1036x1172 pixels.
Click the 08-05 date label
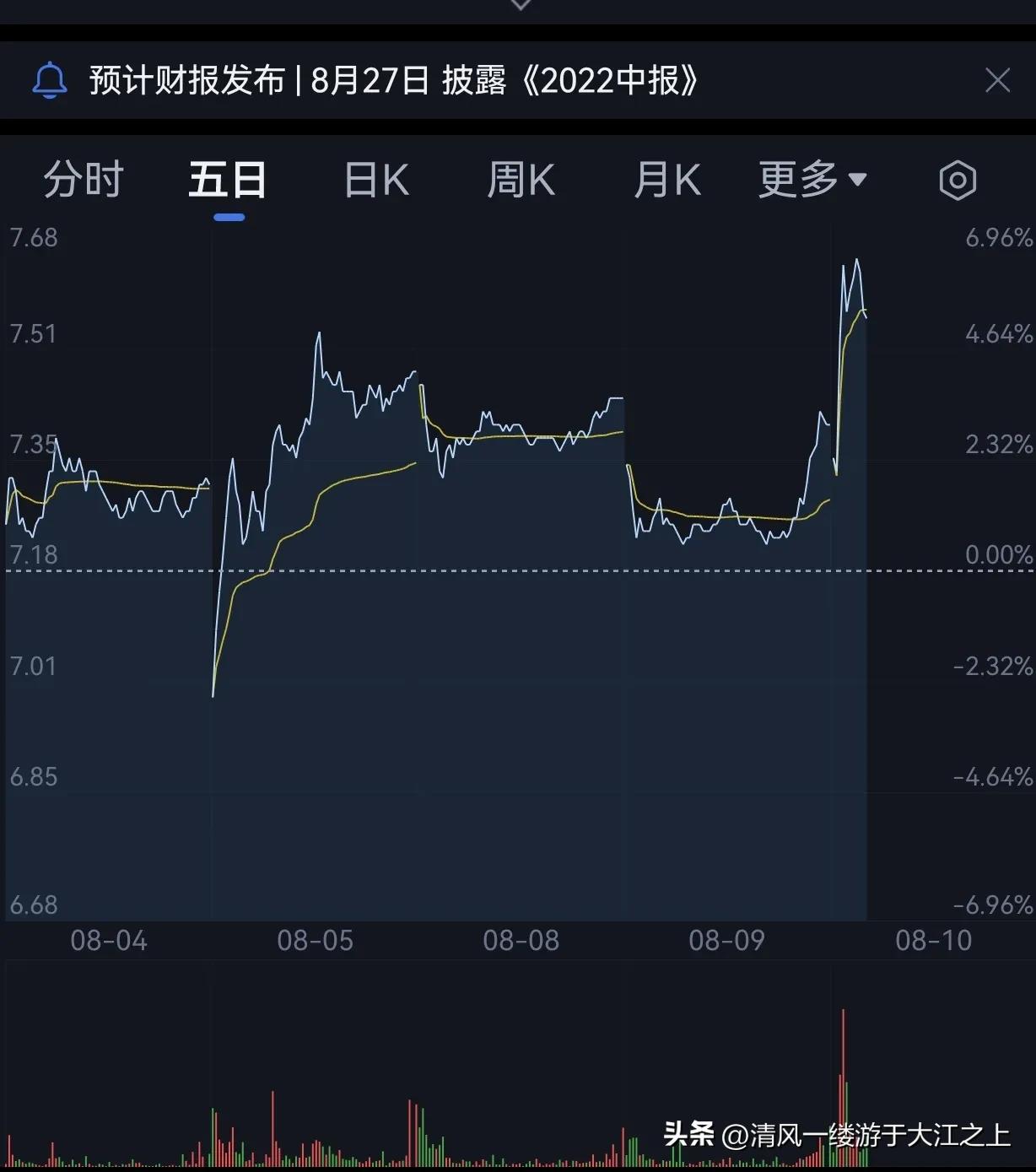tap(313, 940)
